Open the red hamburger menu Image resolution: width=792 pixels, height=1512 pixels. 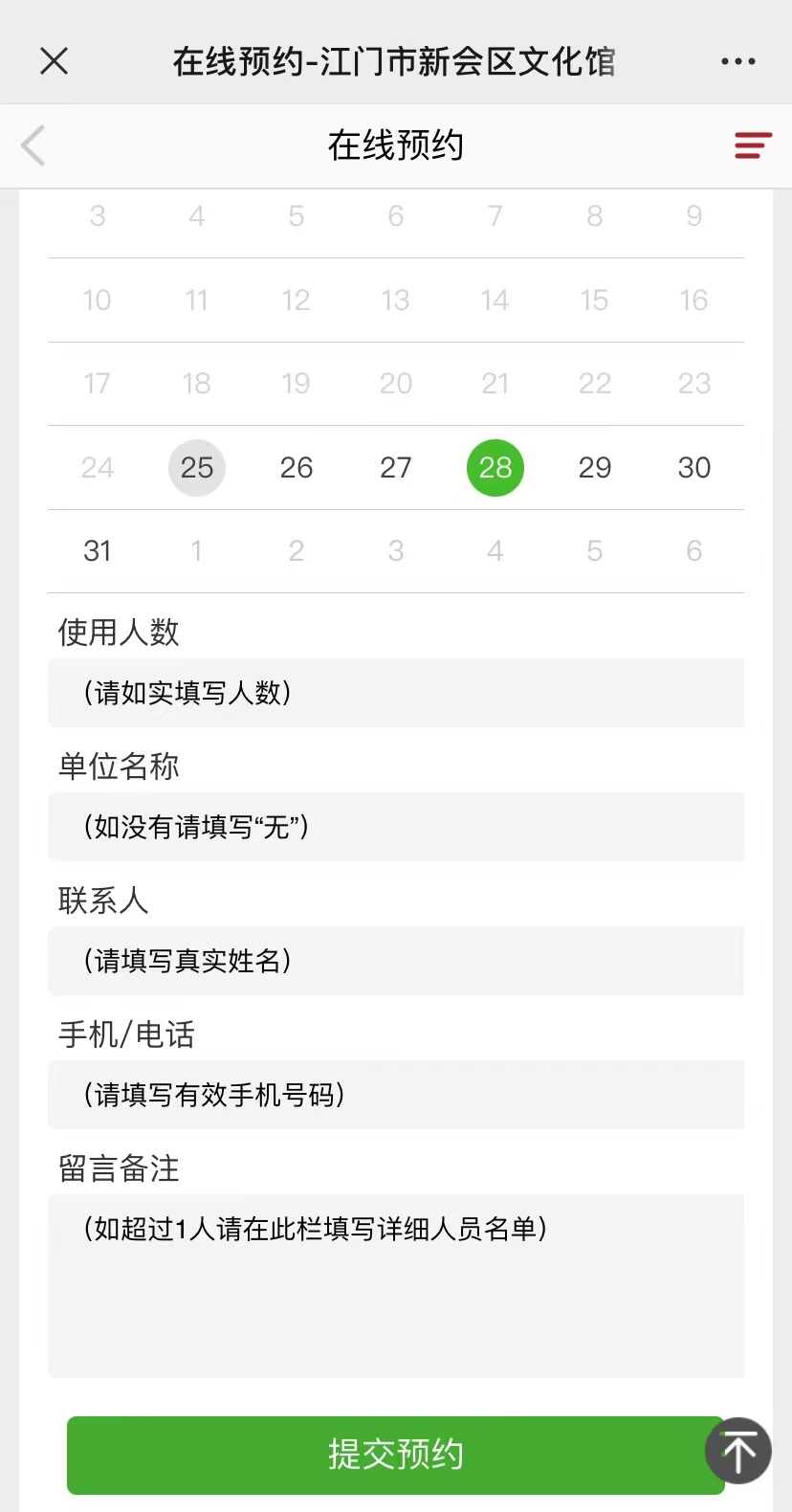point(753,145)
